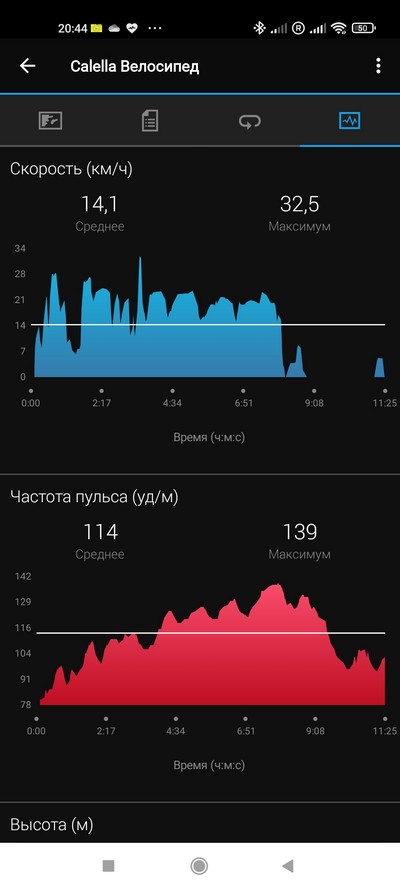Open the three-dot overflow menu
Screen dimensions: 400x889
pos(378,66)
